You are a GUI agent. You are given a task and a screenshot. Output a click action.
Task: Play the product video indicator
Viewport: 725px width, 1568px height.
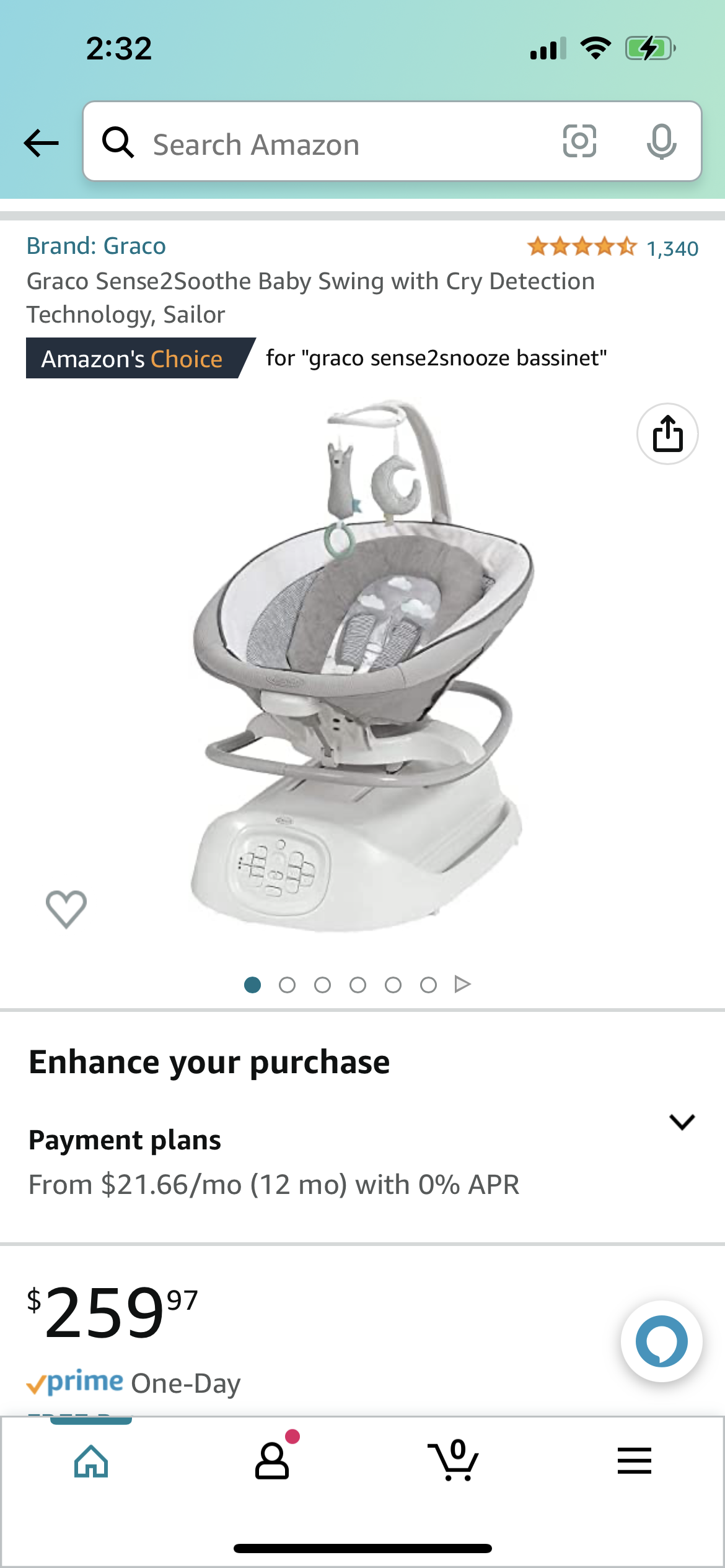[462, 984]
